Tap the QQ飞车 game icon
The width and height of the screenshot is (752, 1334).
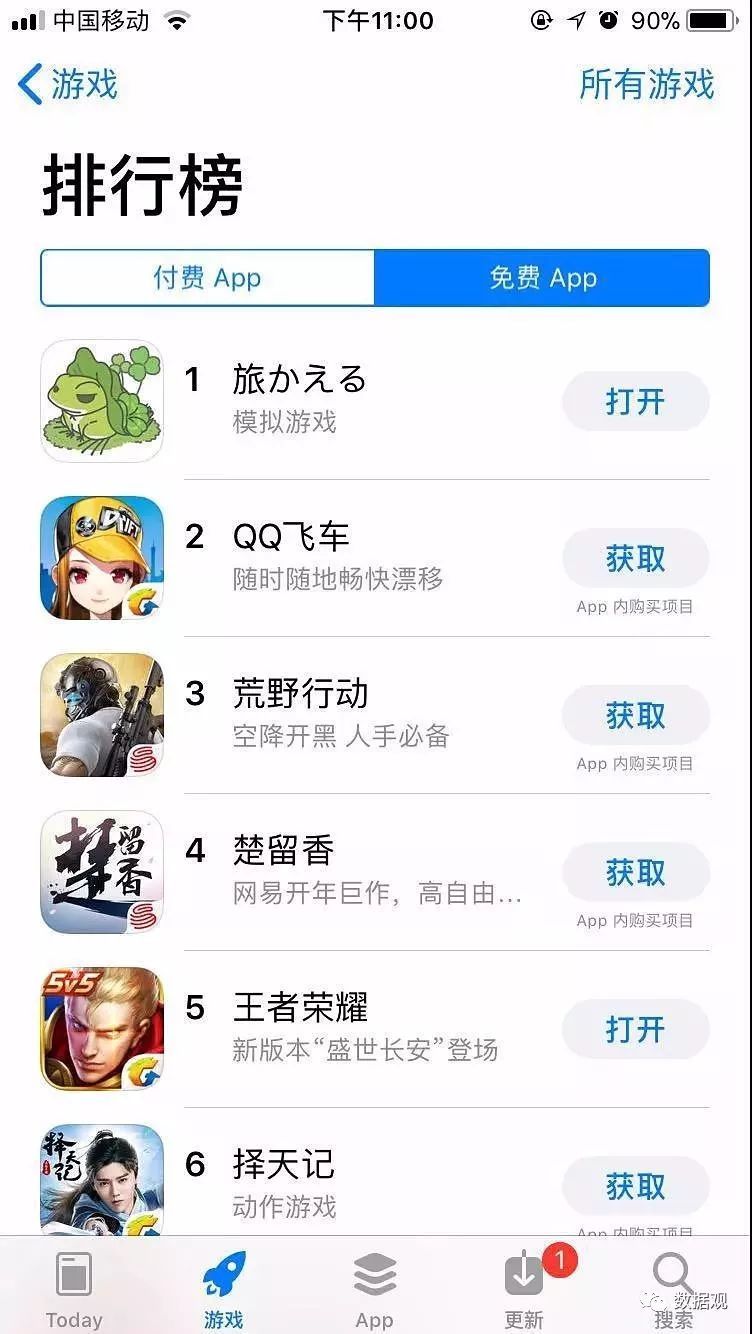click(100, 557)
